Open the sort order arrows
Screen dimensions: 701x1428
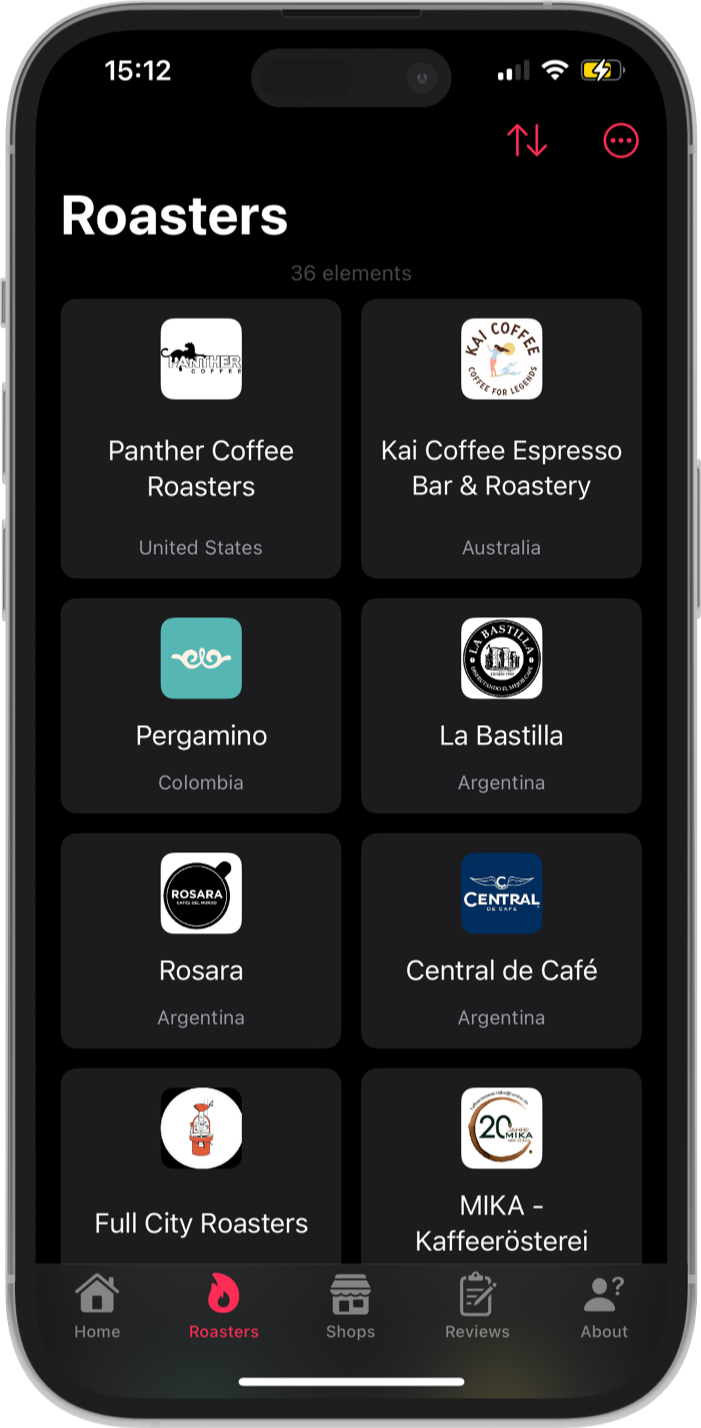(527, 141)
